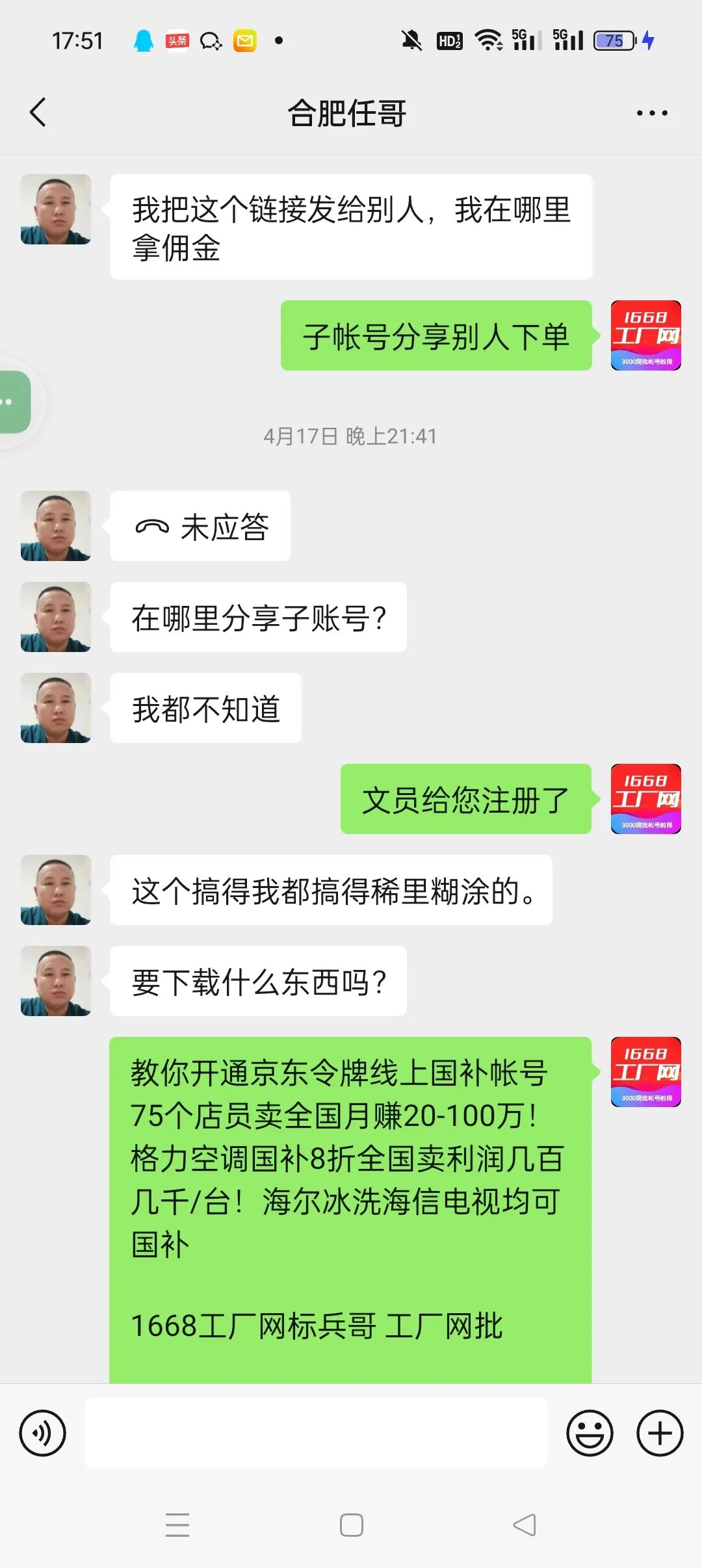
Task: Switch to voice message input
Action: [43, 1433]
